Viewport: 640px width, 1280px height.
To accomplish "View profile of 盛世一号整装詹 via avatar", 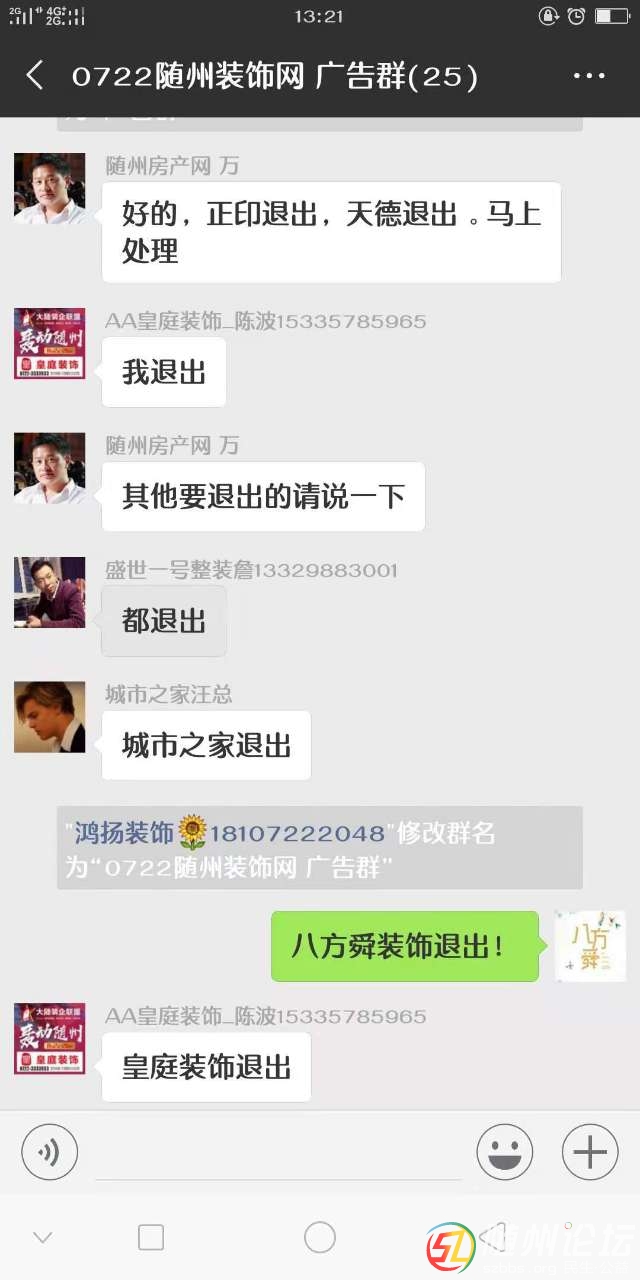I will click(x=49, y=592).
